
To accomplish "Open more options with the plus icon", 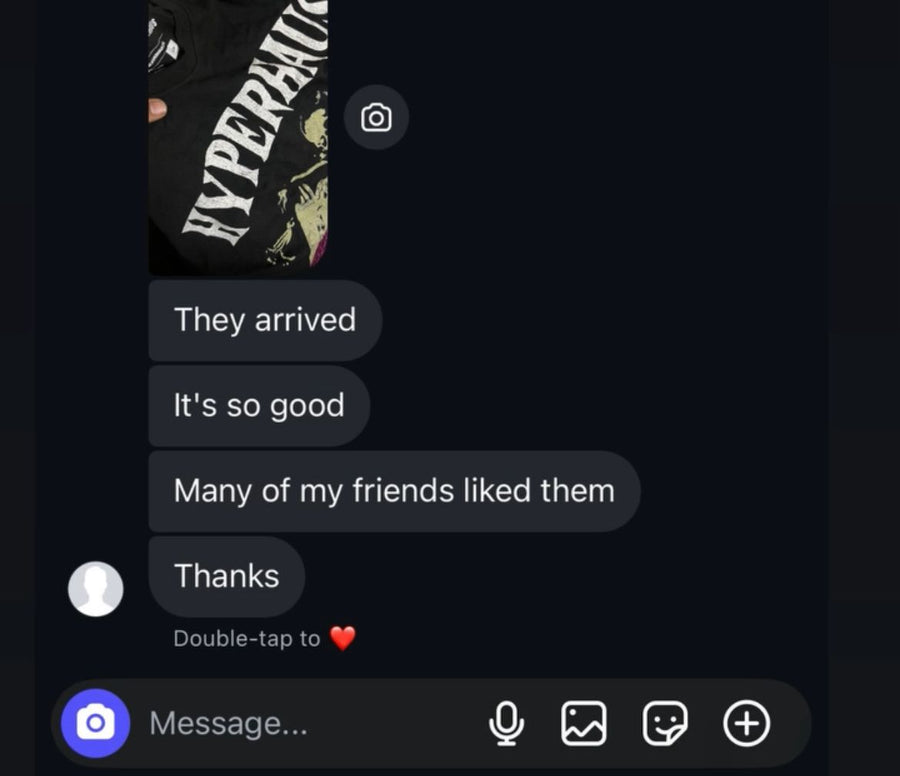I will [x=746, y=723].
